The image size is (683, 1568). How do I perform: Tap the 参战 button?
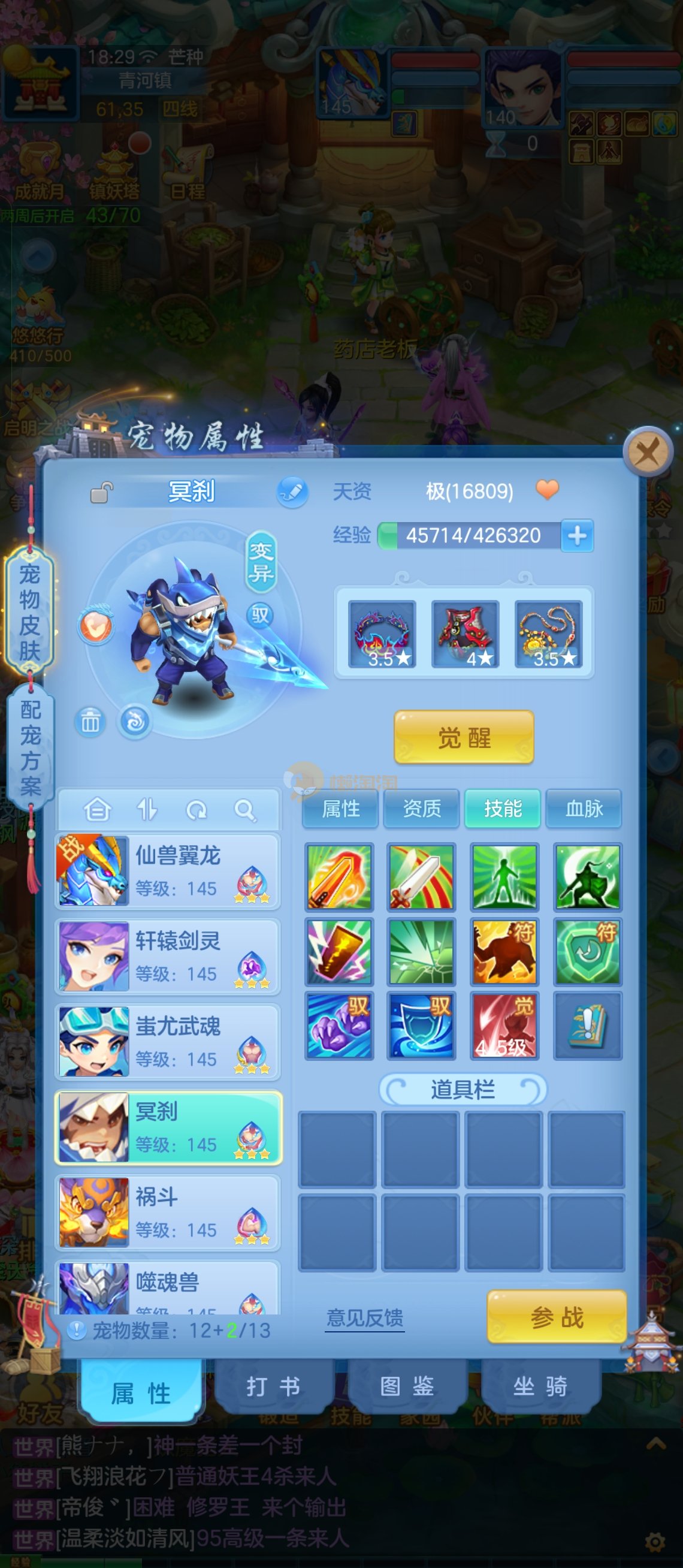557,1317
